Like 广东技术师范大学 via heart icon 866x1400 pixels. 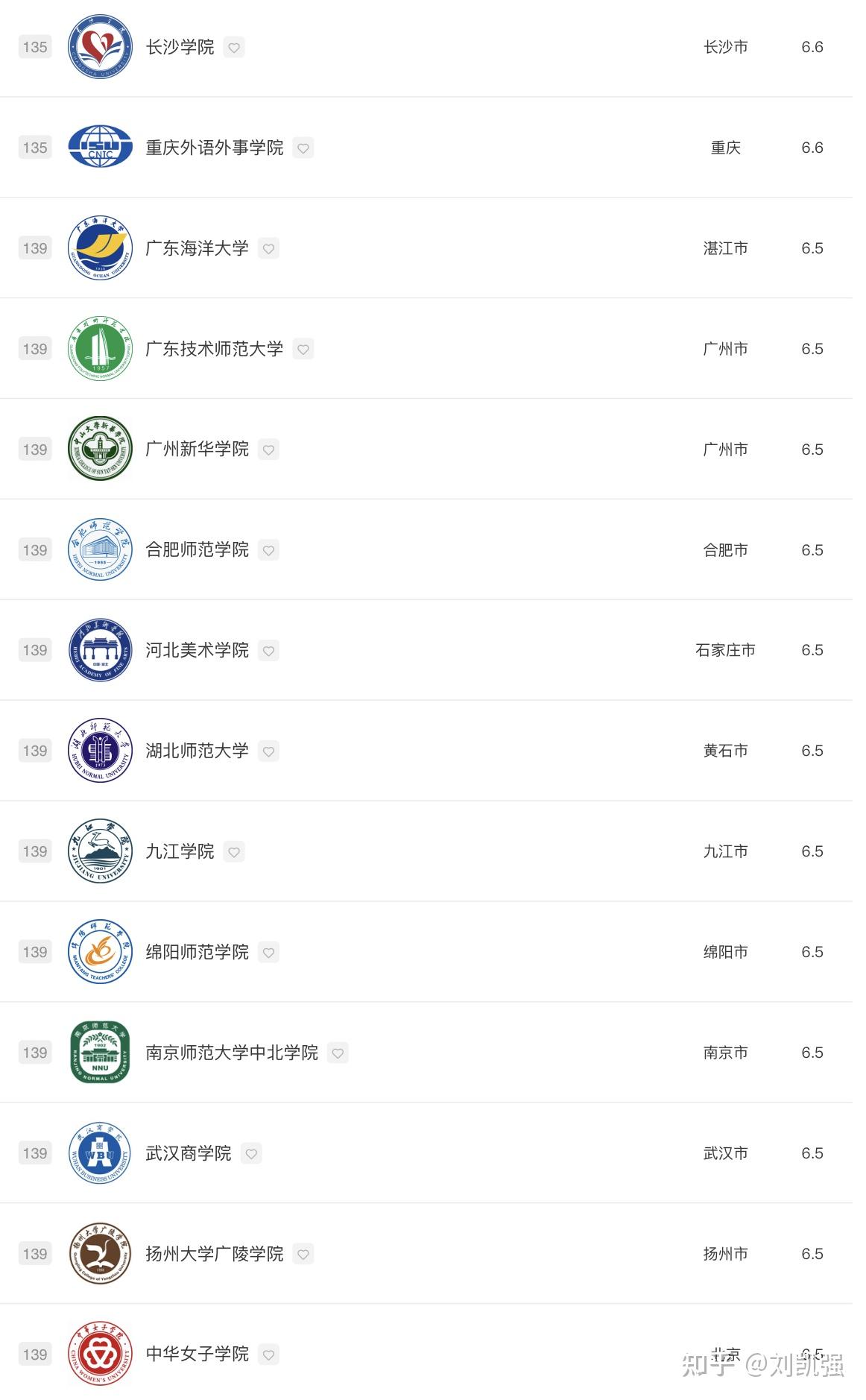[303, 350]
